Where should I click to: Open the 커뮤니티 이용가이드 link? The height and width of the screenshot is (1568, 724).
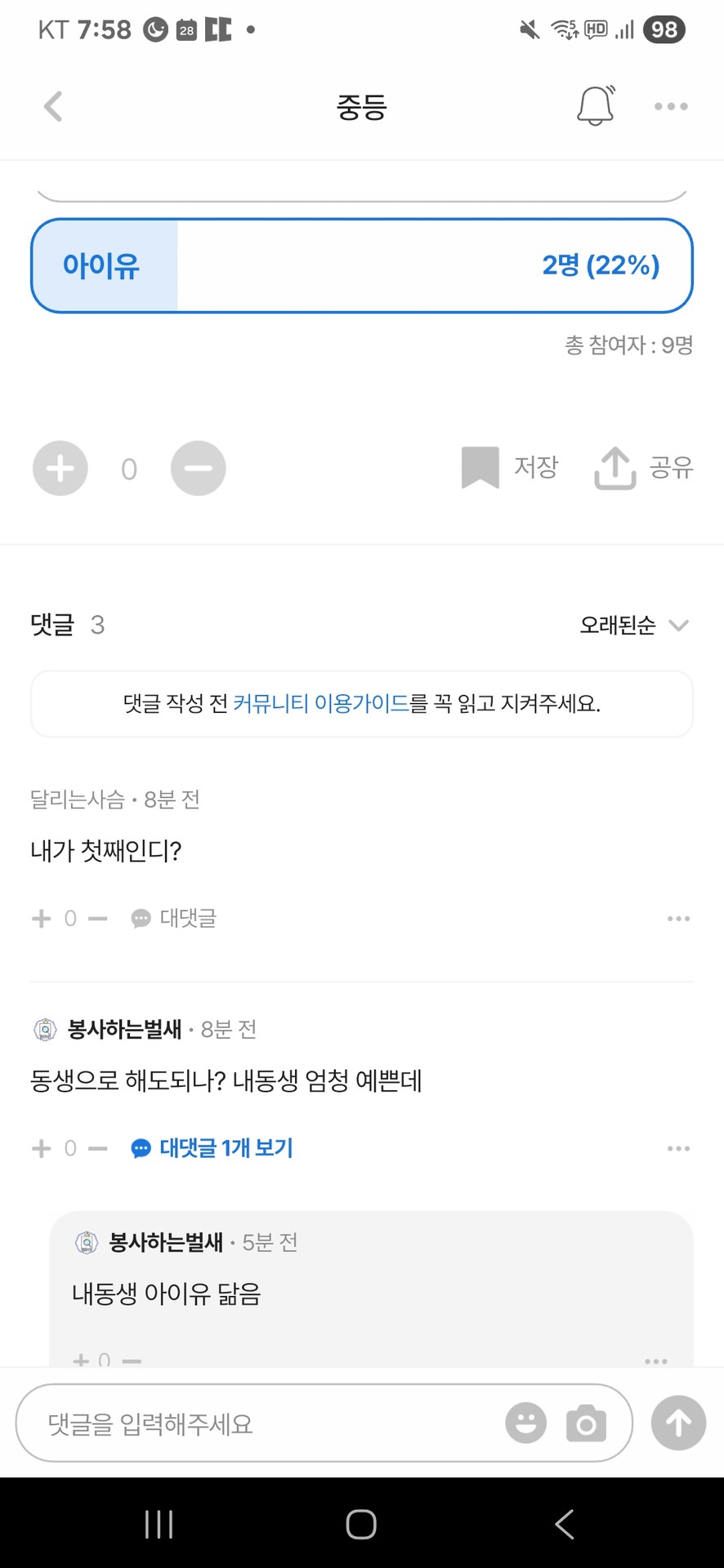(320, 703)
